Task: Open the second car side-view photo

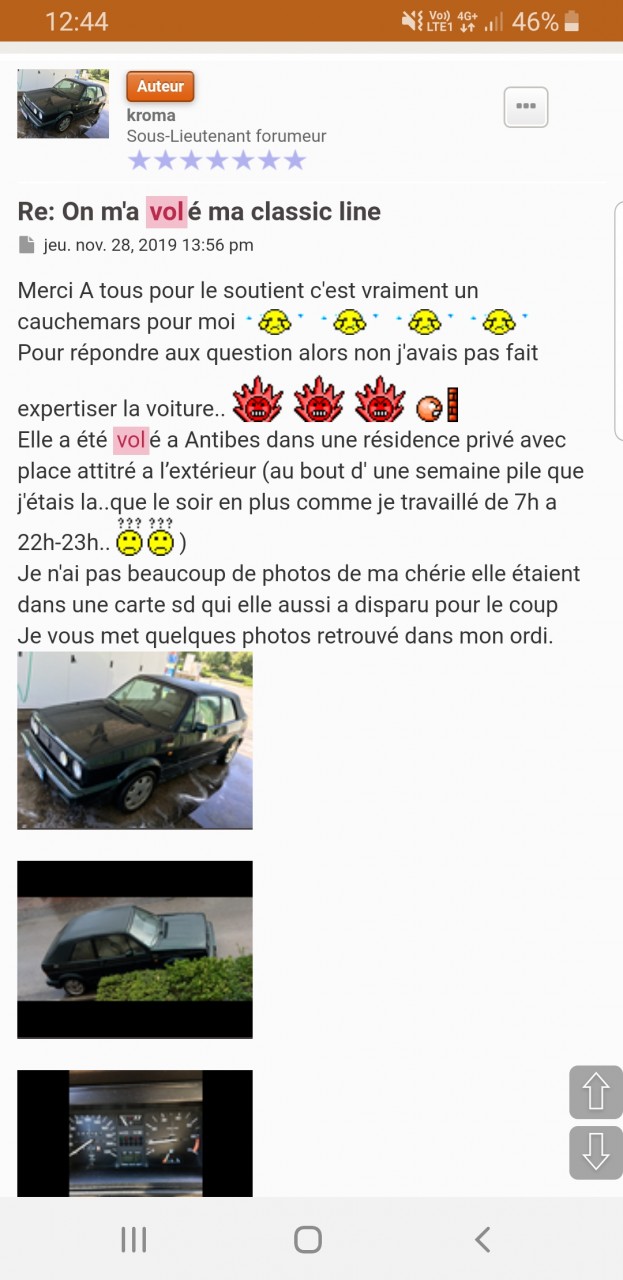Action: tap(135, 949)
